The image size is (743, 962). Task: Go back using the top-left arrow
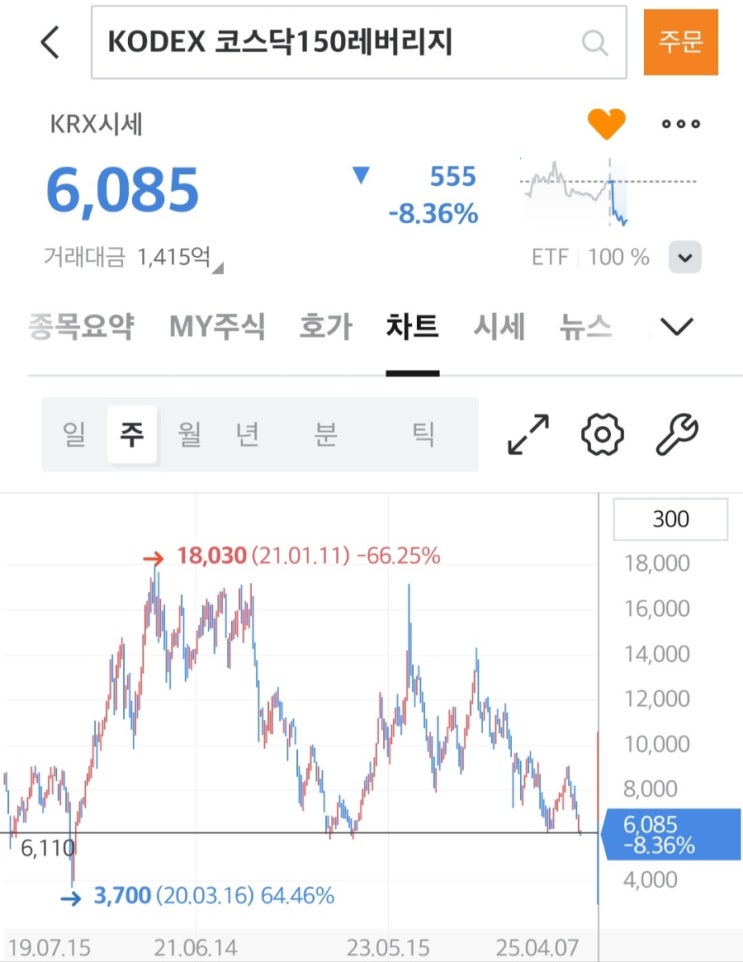coord(50,42)
